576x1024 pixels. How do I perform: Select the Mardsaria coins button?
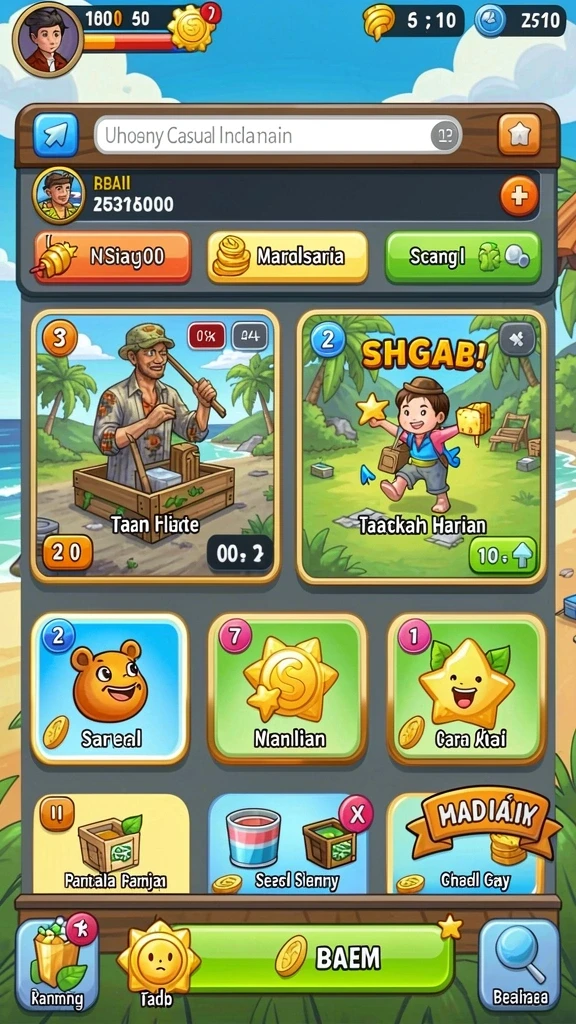coord(287,257)
